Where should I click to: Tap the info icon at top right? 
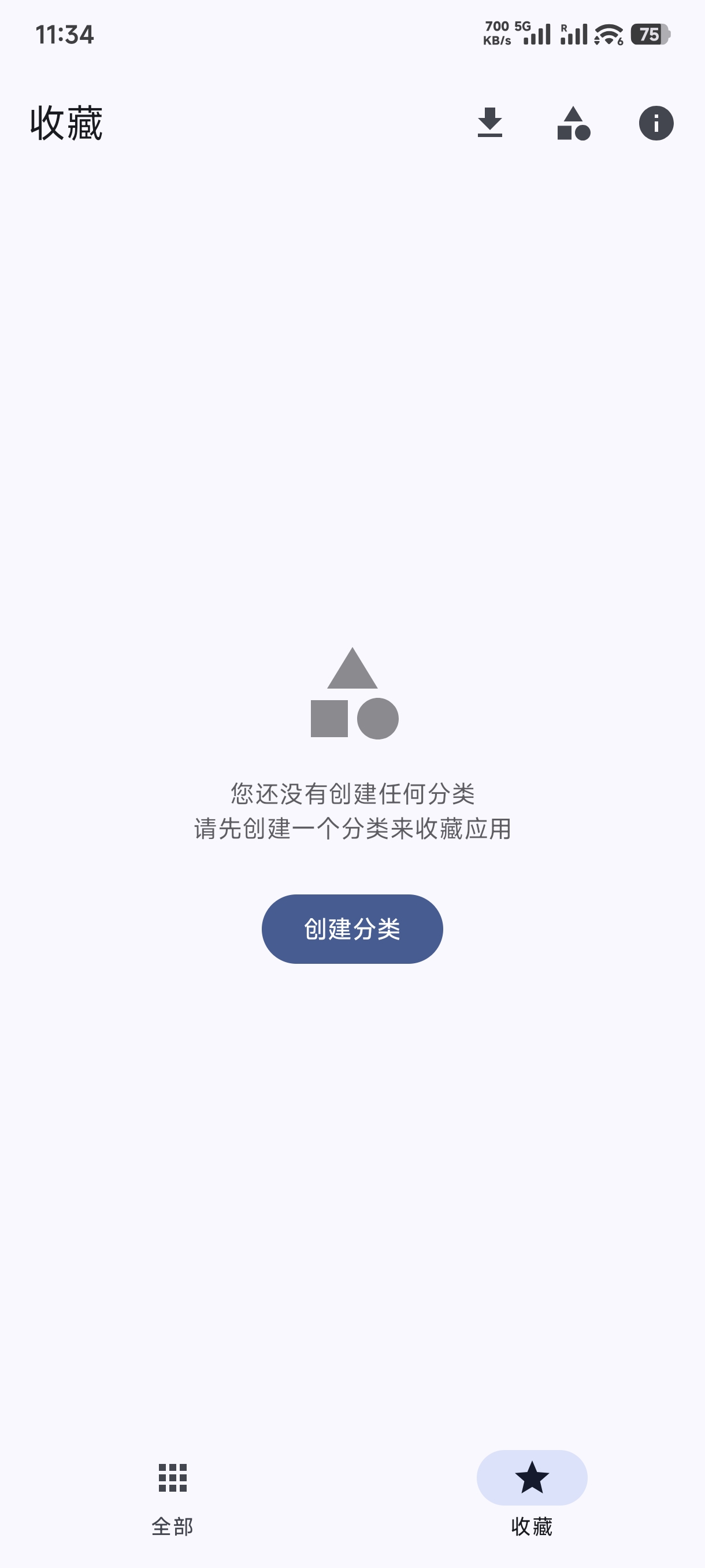(656, 123)
